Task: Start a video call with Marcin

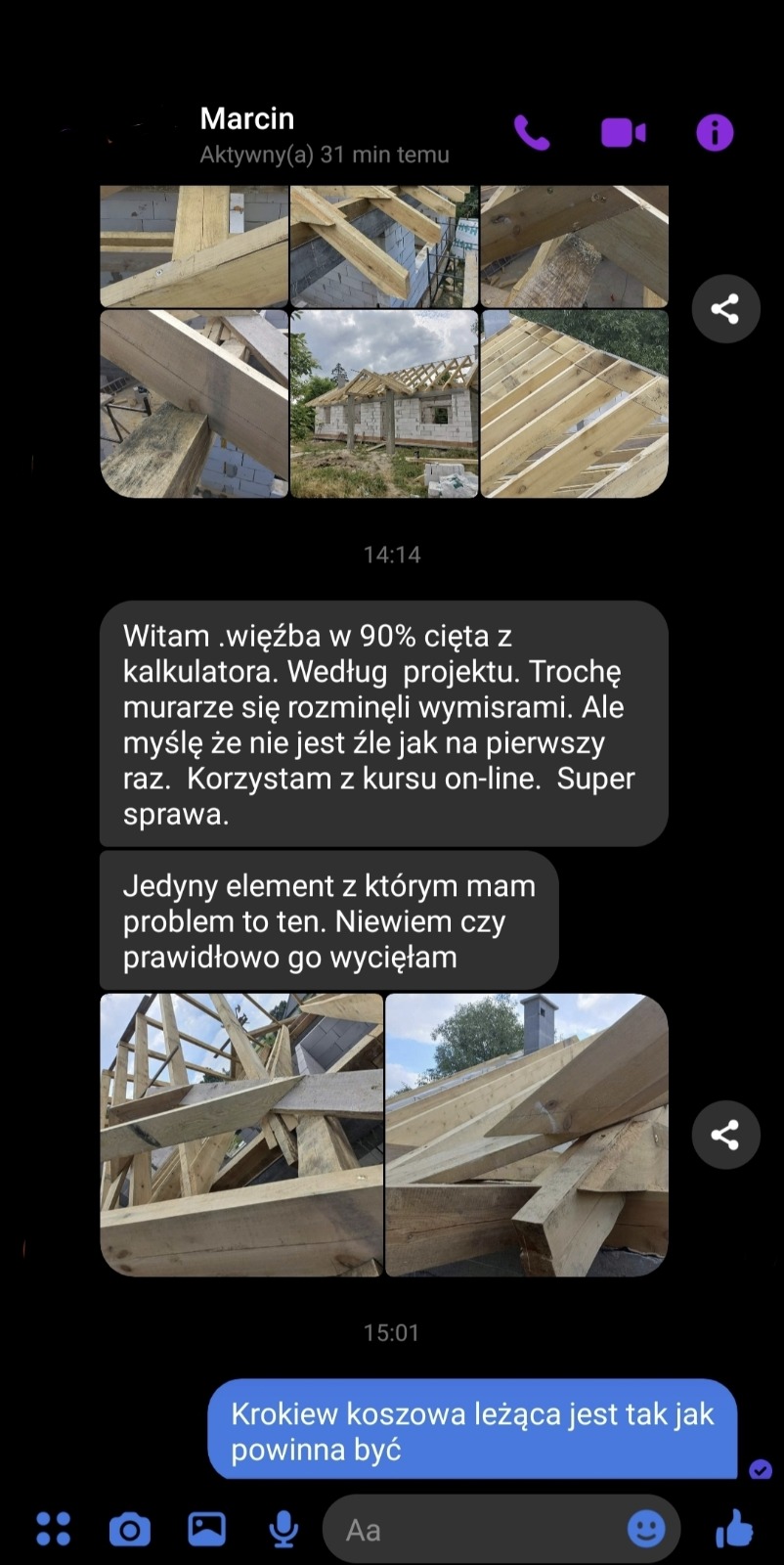Action: coord(623,133)
